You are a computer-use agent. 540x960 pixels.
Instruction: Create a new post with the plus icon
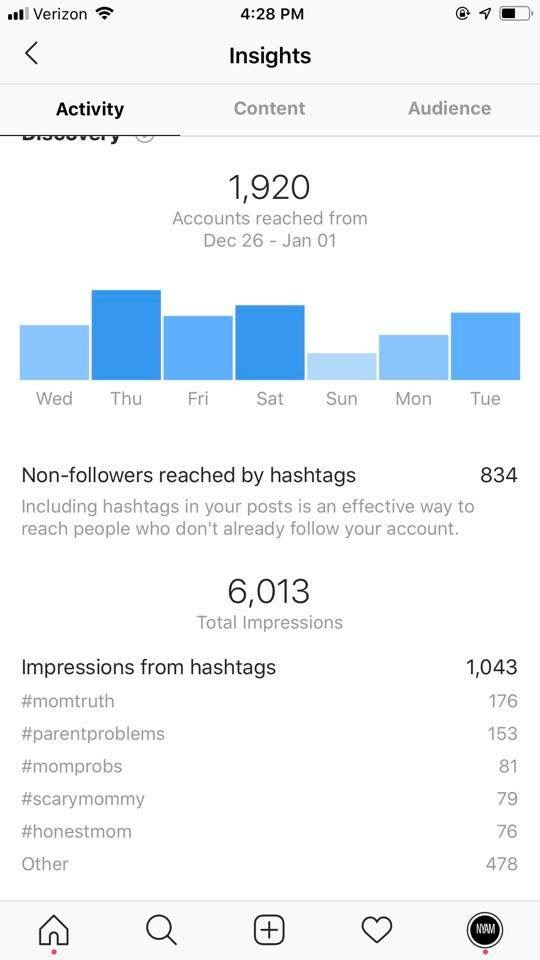click(269, 930)
